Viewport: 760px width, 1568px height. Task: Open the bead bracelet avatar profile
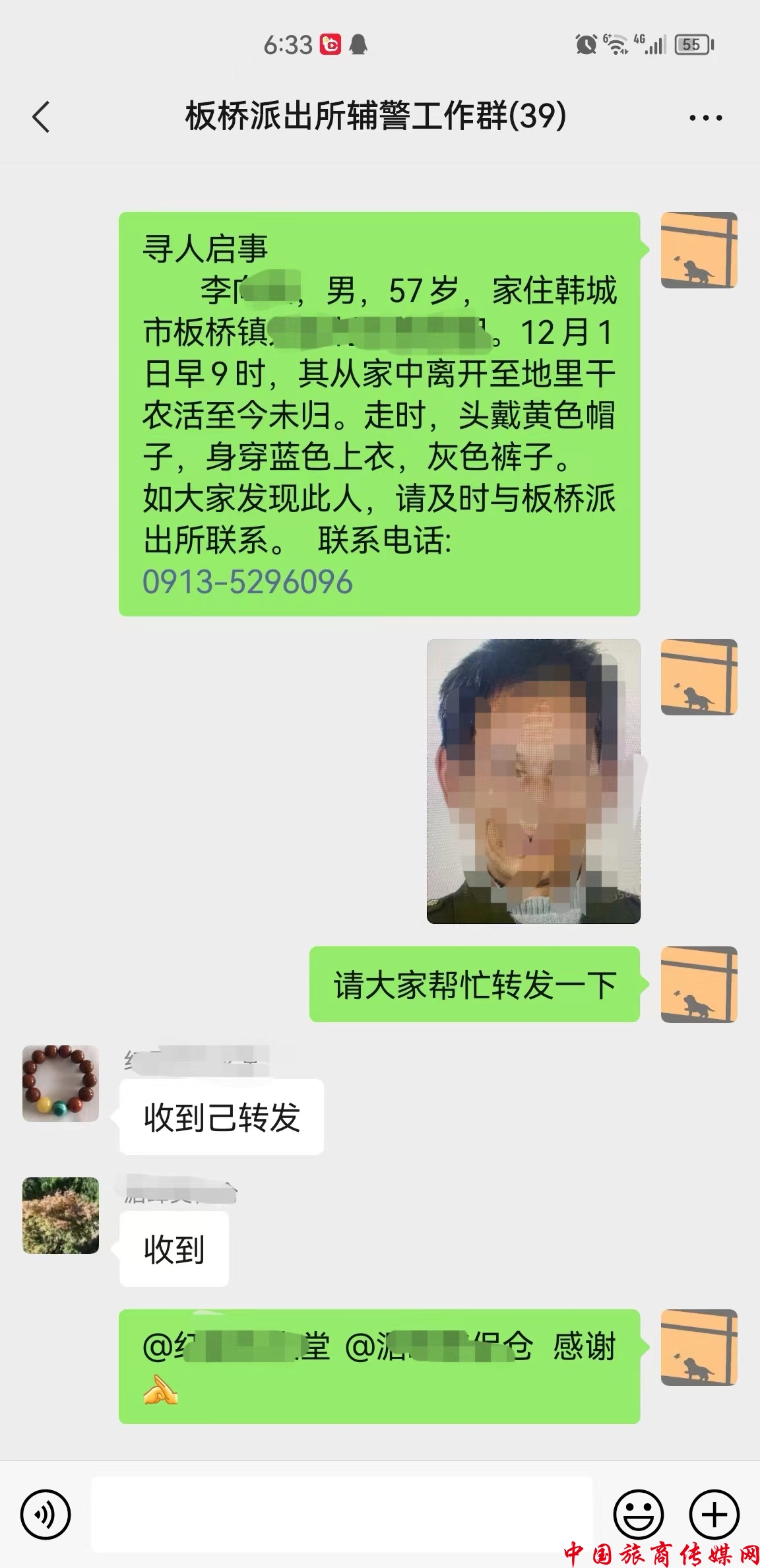click(x=61, y=1083)
